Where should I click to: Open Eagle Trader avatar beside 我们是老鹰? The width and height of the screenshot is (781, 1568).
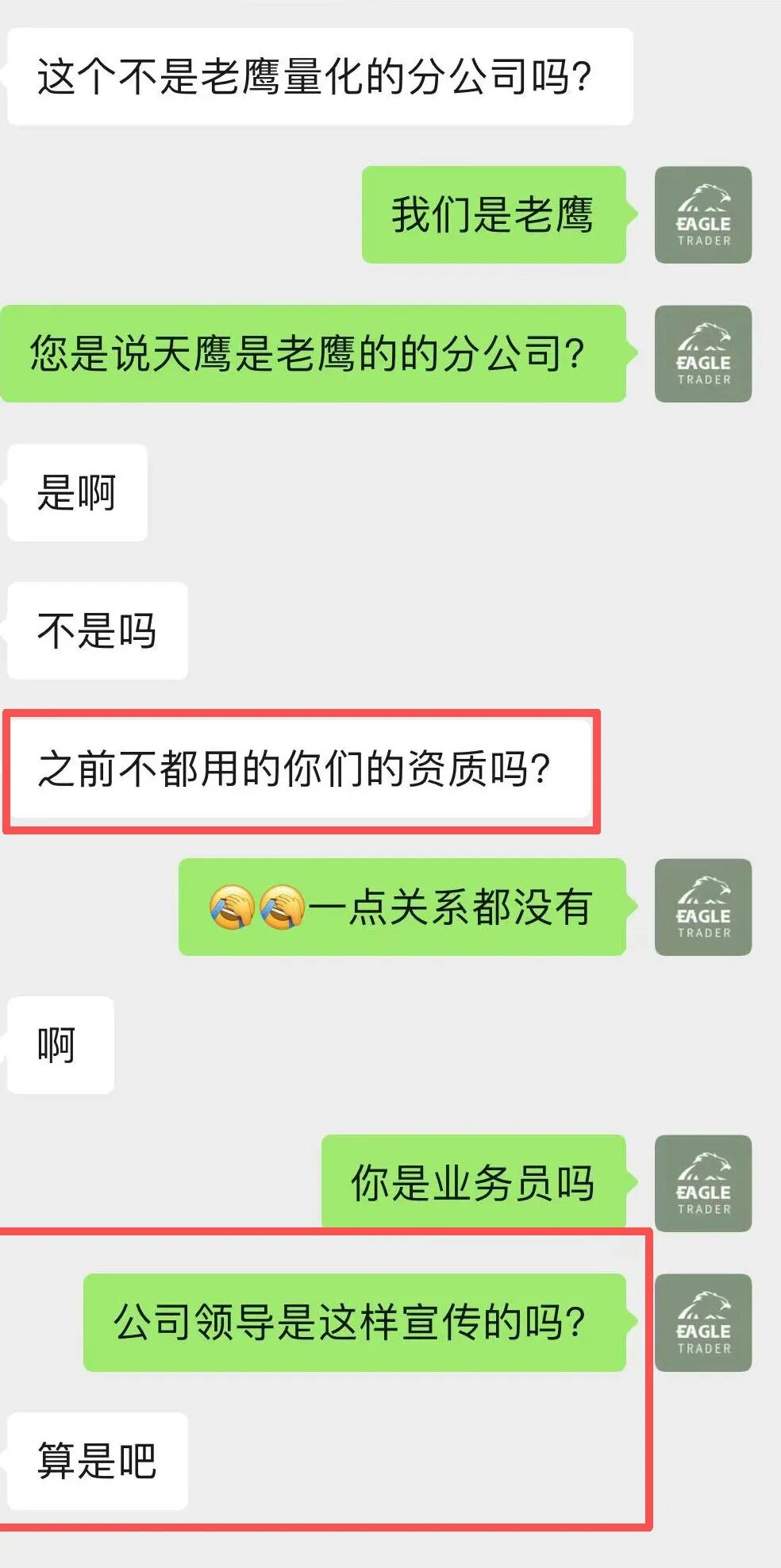coord(702,214)
